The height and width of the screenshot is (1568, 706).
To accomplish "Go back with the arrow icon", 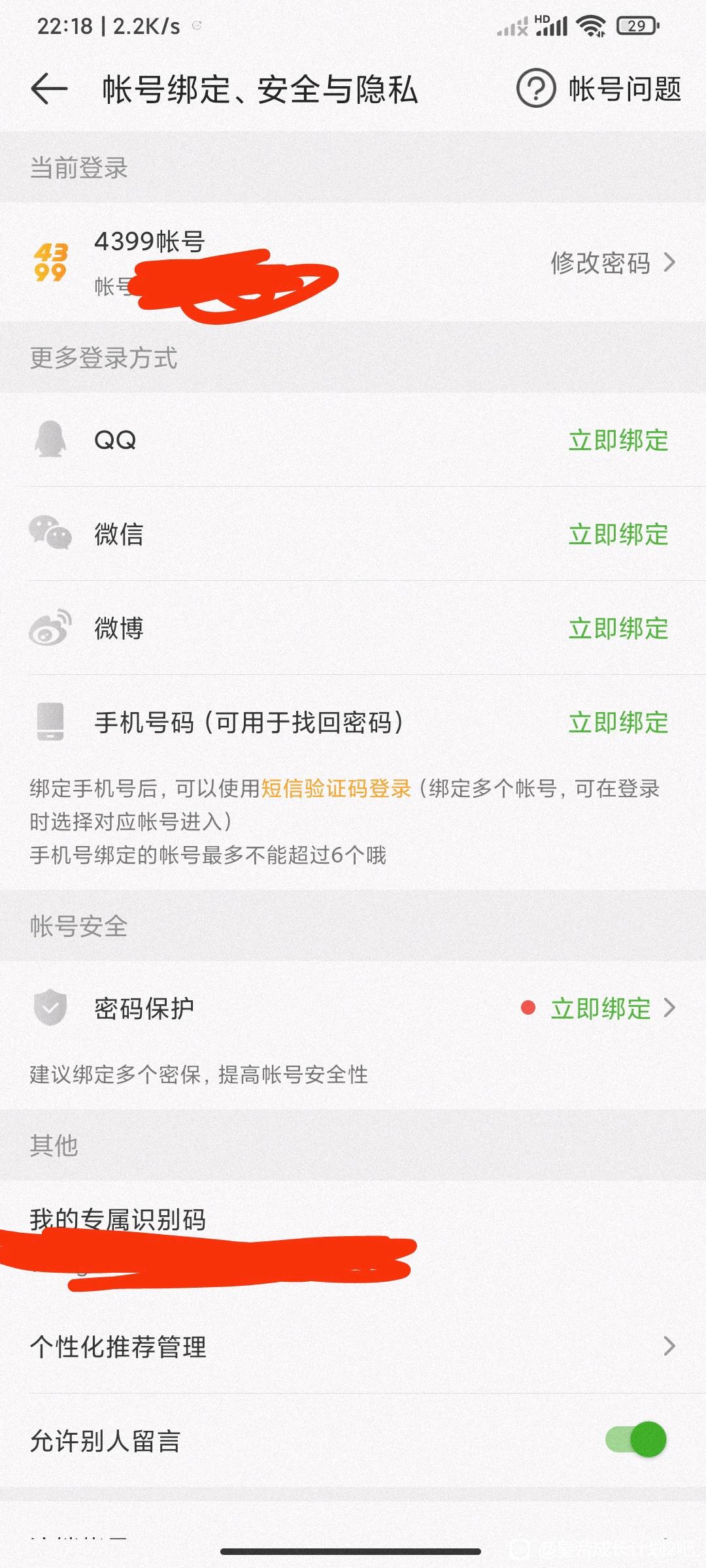I will (x=49, y=89).
